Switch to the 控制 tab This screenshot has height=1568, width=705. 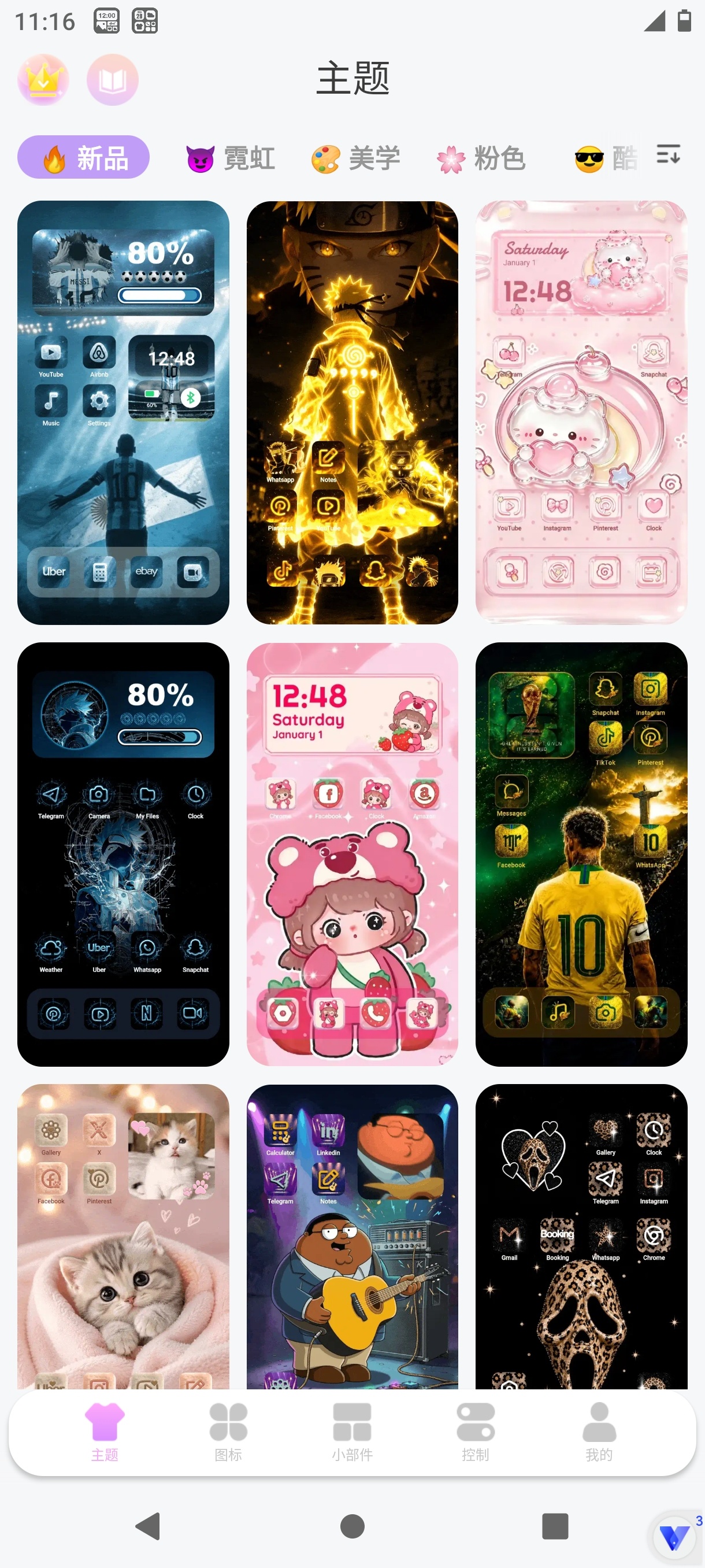(475, 1432)
